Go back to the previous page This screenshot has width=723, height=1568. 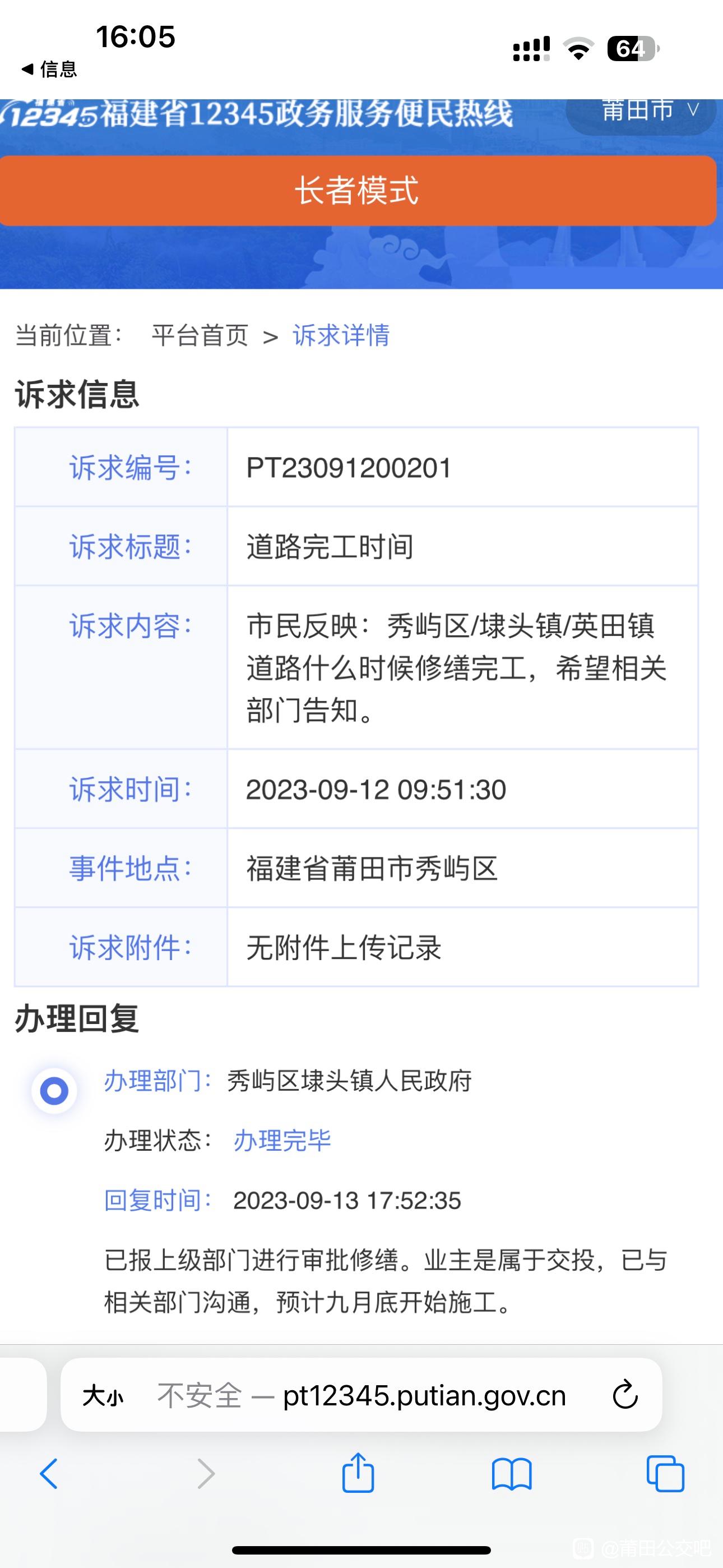coord(49,1473)
